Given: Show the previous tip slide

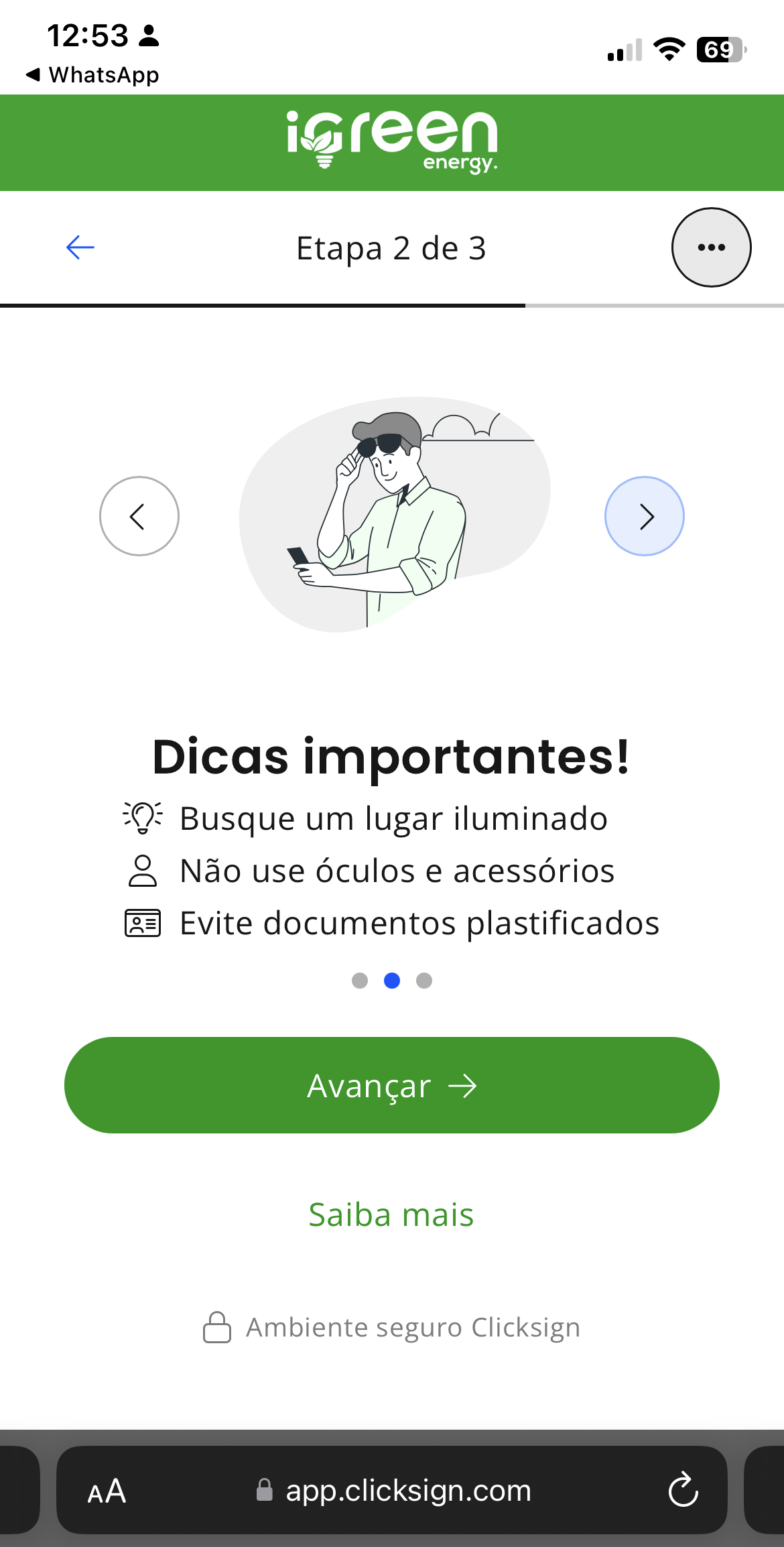Looking at the screenshot, I should point(139,516).
